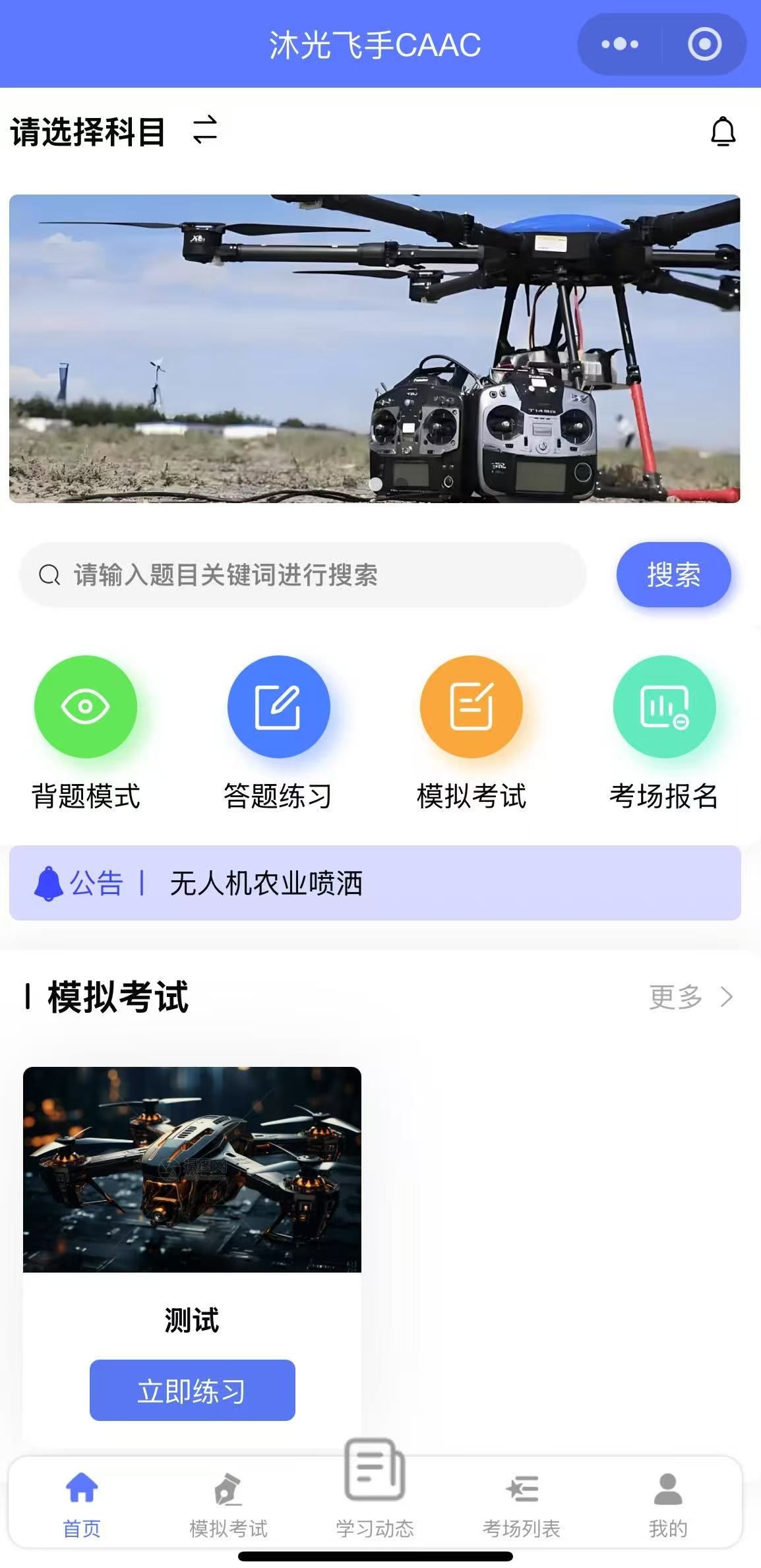
Task: Close the mini program with the circle icon
Action: (704, 44)
